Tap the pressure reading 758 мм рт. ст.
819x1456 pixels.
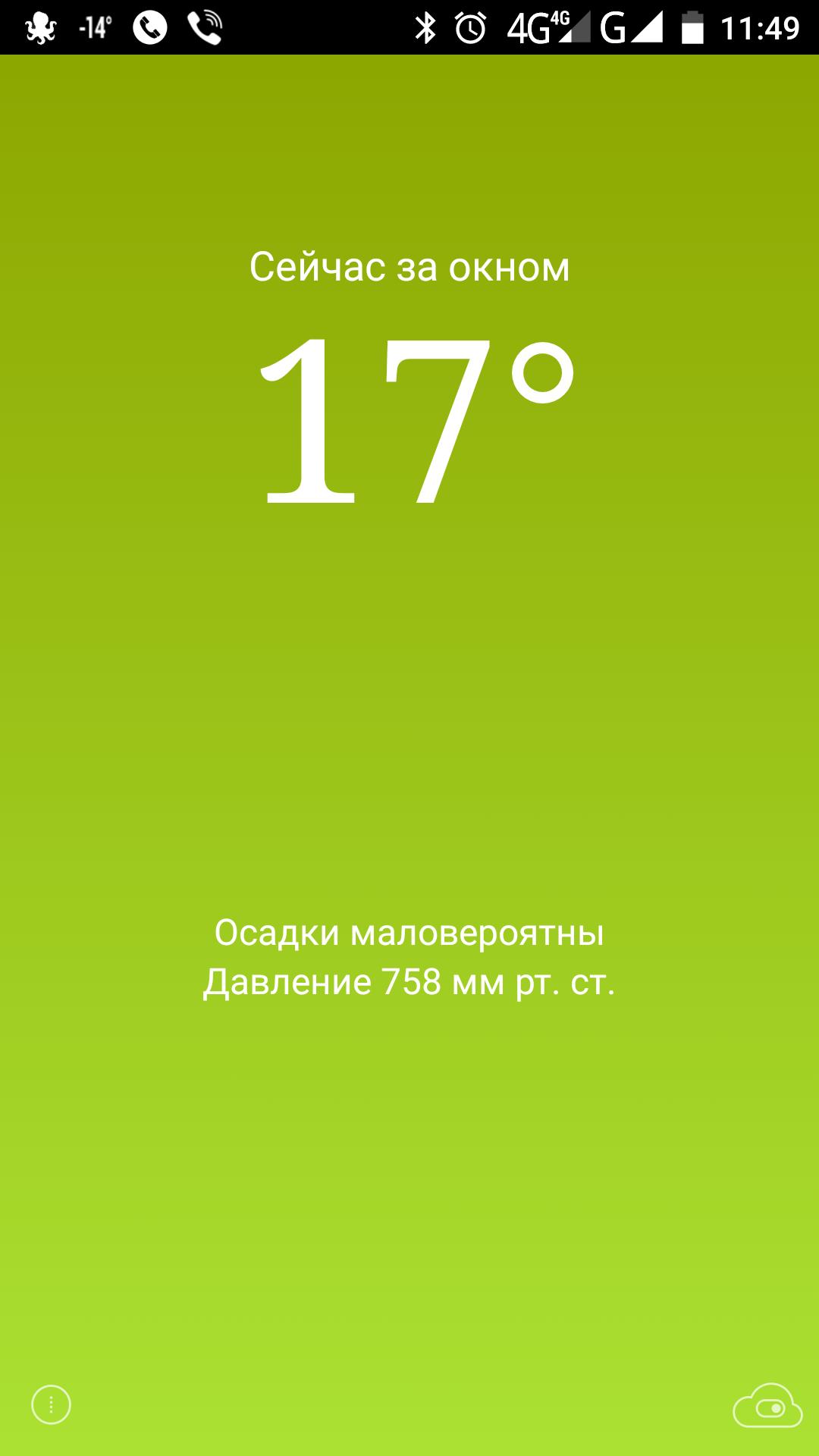click(x=409, y=984)
